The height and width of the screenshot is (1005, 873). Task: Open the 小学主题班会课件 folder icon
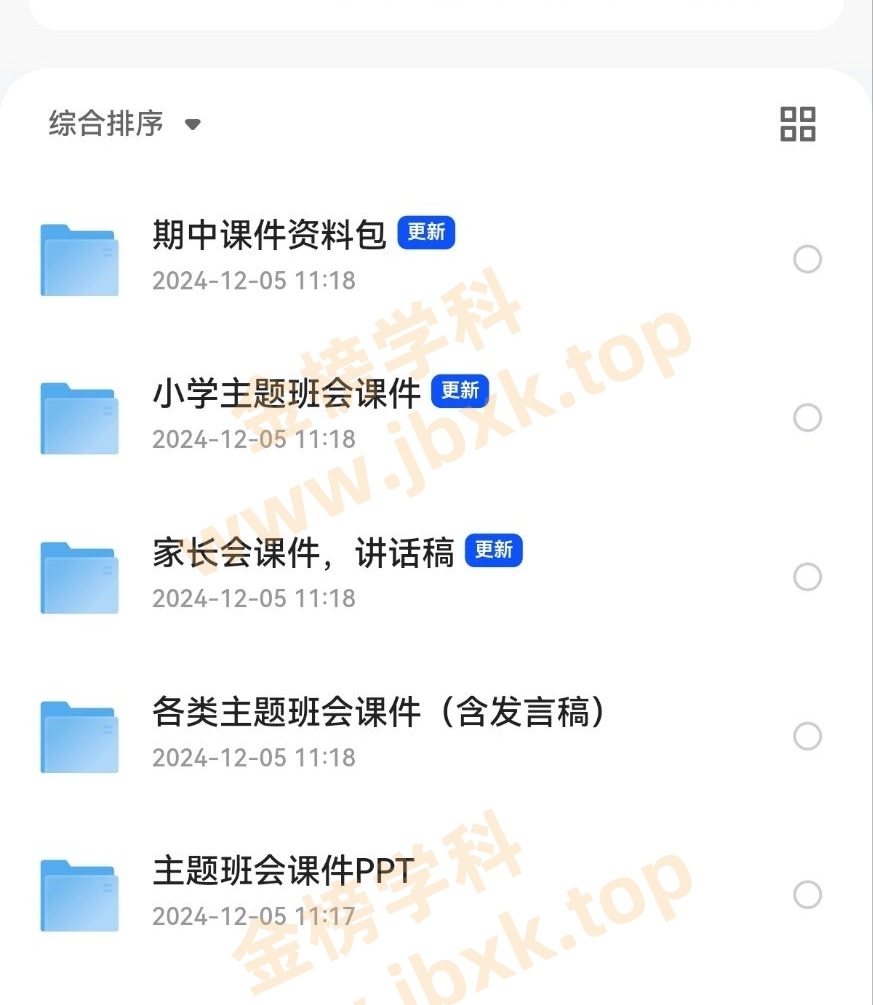[x=78, y=417]
